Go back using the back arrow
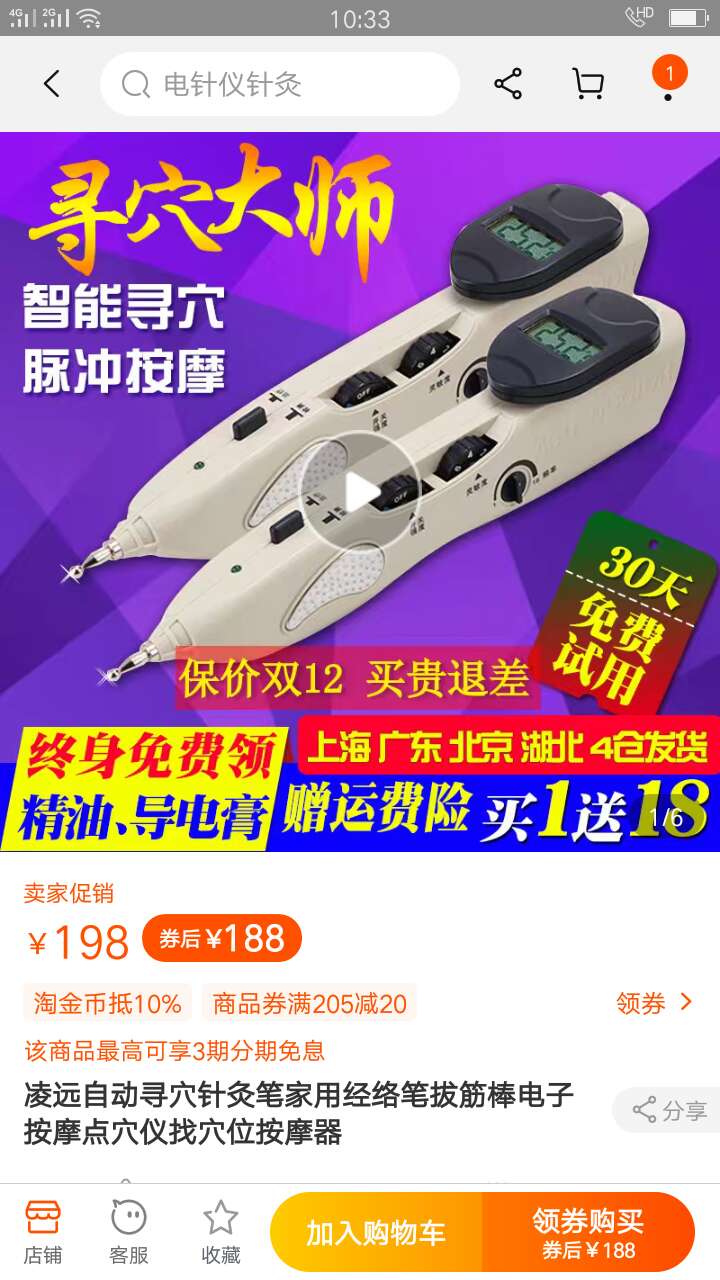 click(x=52, y=84)
